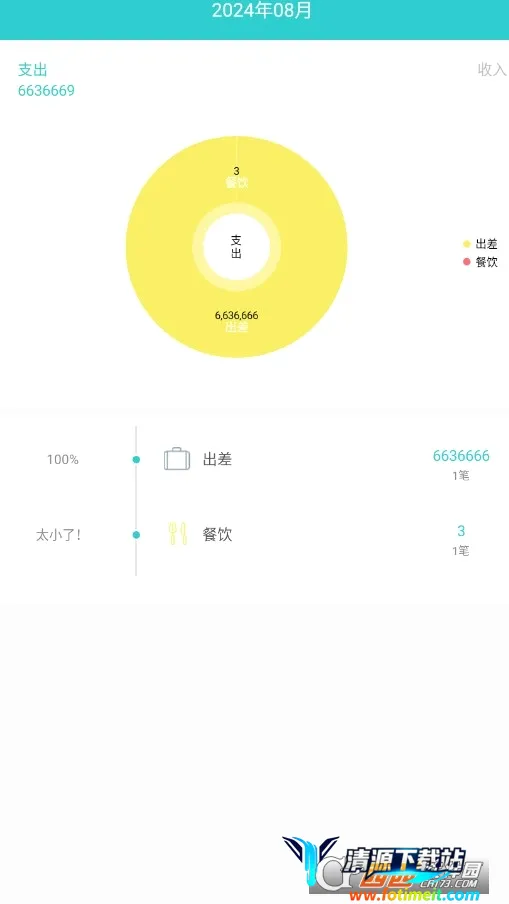Open the 餐饮 expense category row
The image size is (509, 904).
pyautogui.click(x=254, y=535)
